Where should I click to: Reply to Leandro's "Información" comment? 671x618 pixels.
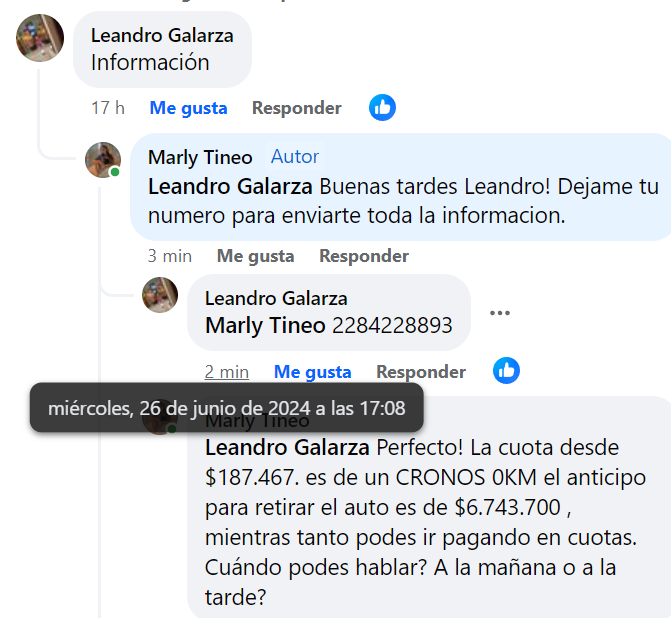click(x=296, y=108)
